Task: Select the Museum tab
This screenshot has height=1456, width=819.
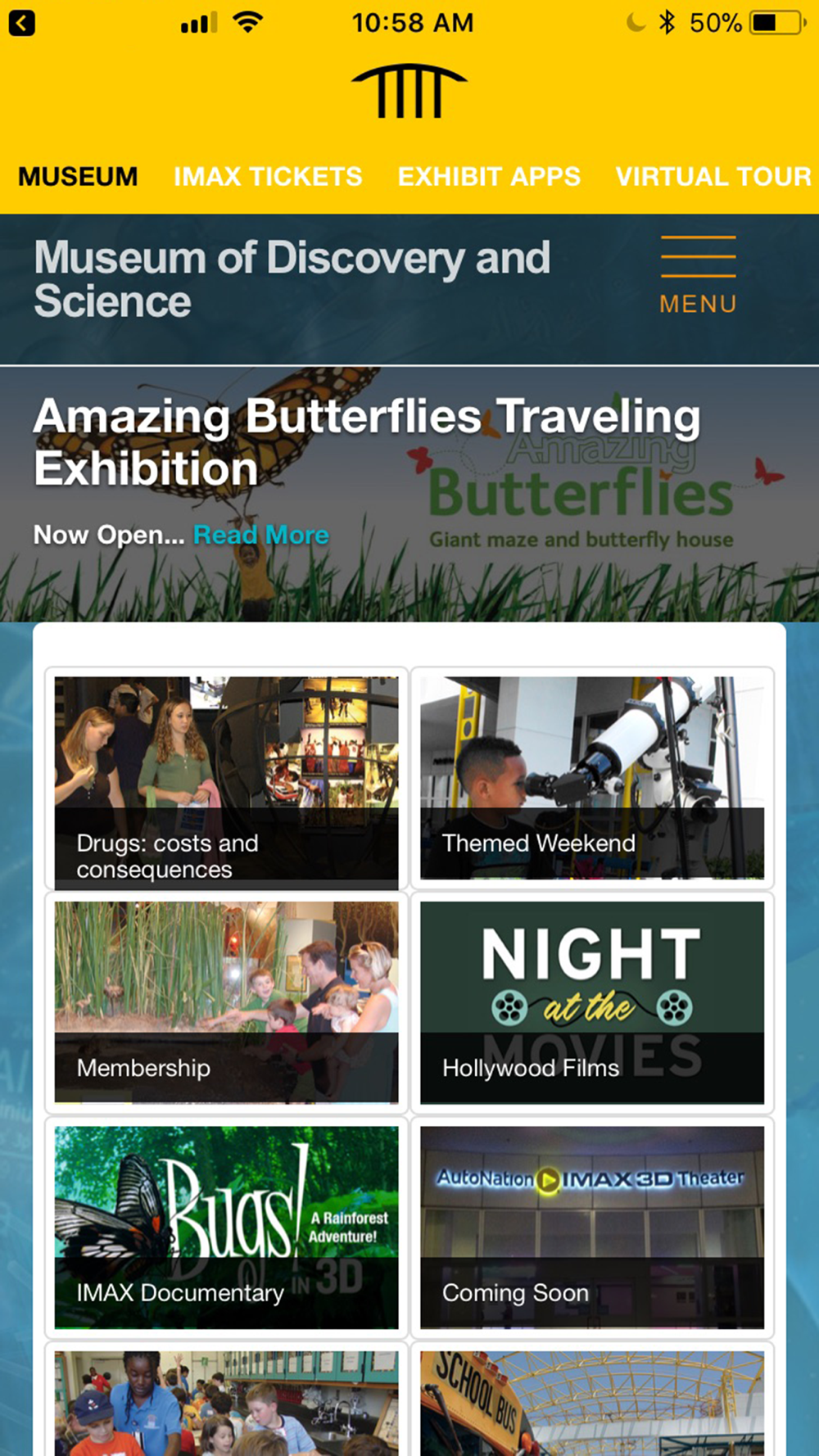Action: tap(78, 177)
